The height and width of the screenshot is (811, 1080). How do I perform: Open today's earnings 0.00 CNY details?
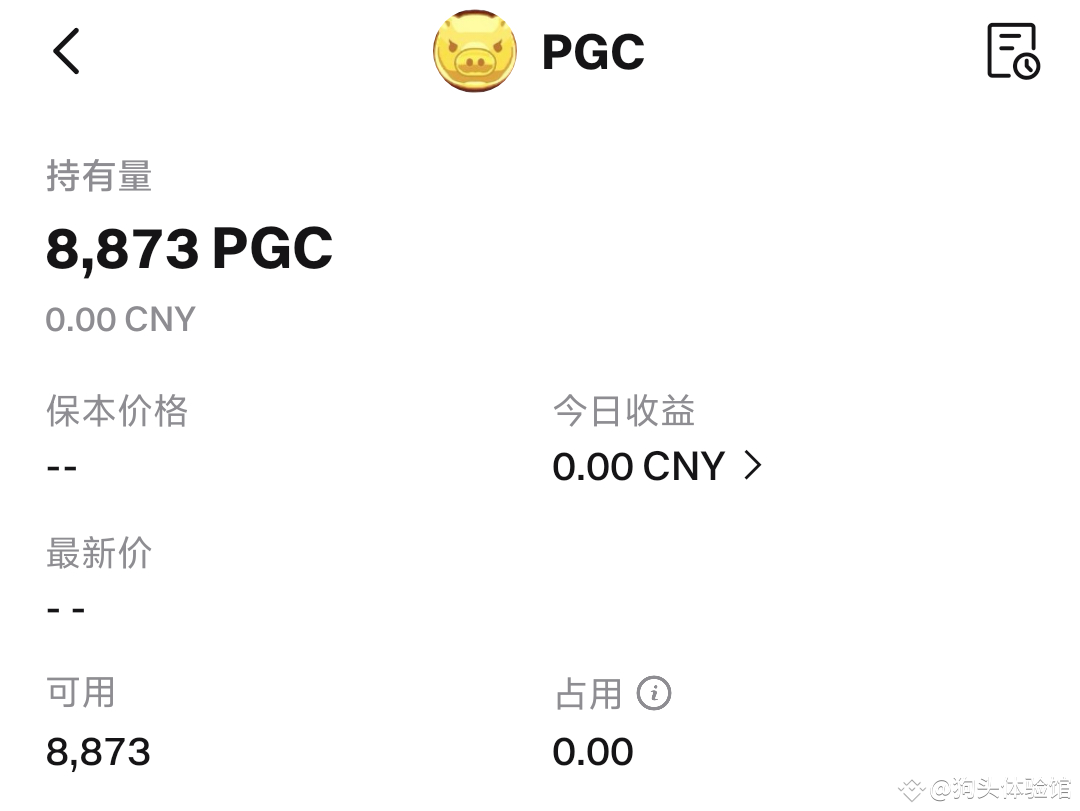coord(656,466)
